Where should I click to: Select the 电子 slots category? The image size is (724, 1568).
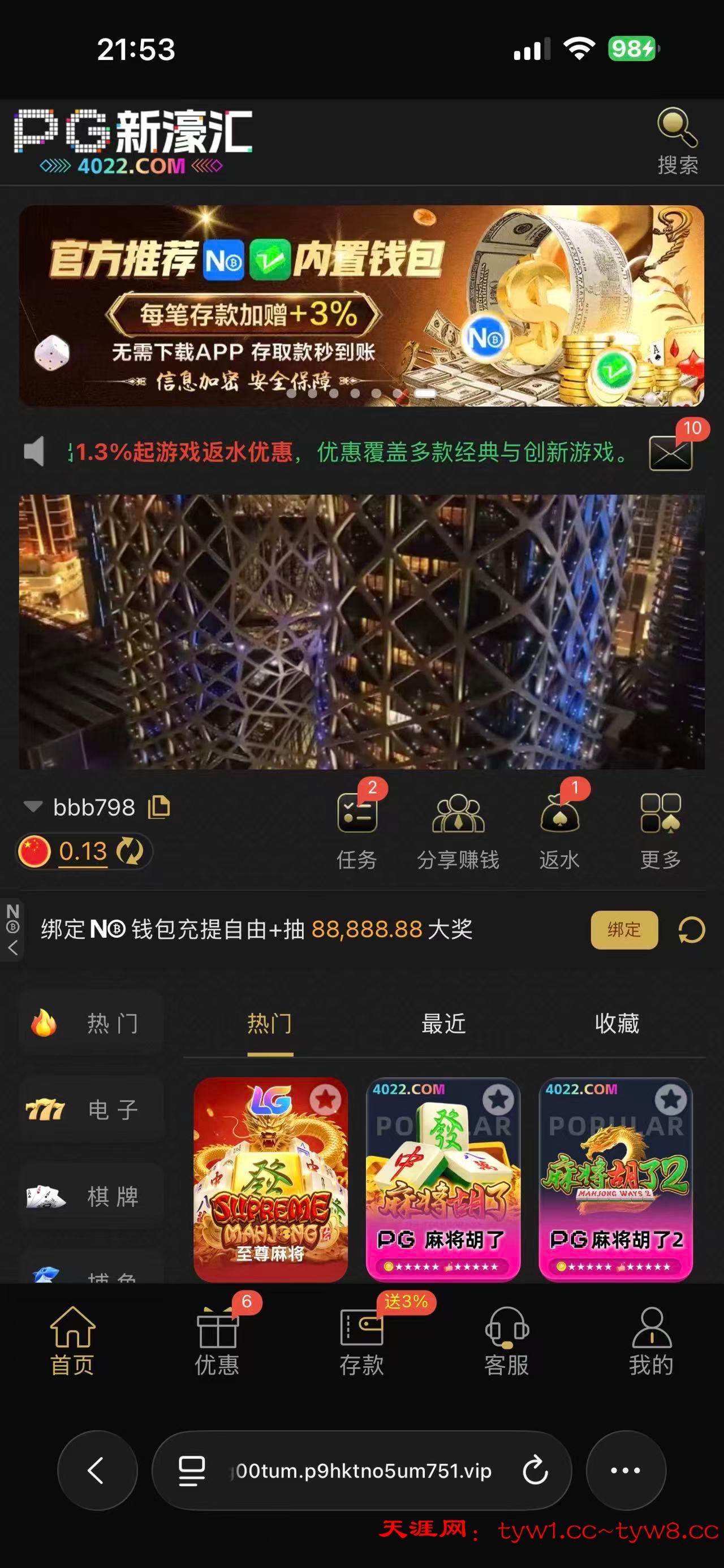pos(91,1110)
